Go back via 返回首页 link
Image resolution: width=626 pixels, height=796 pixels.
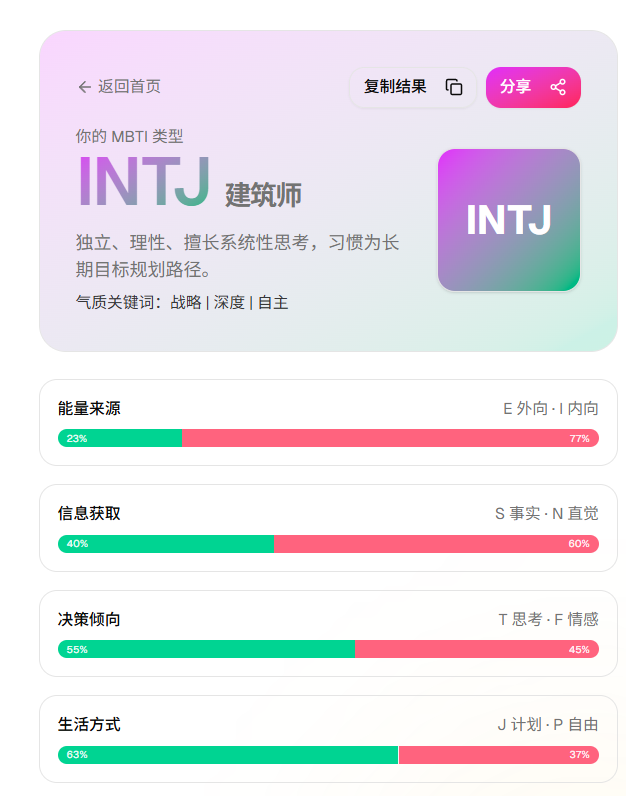tap(119, 87)
